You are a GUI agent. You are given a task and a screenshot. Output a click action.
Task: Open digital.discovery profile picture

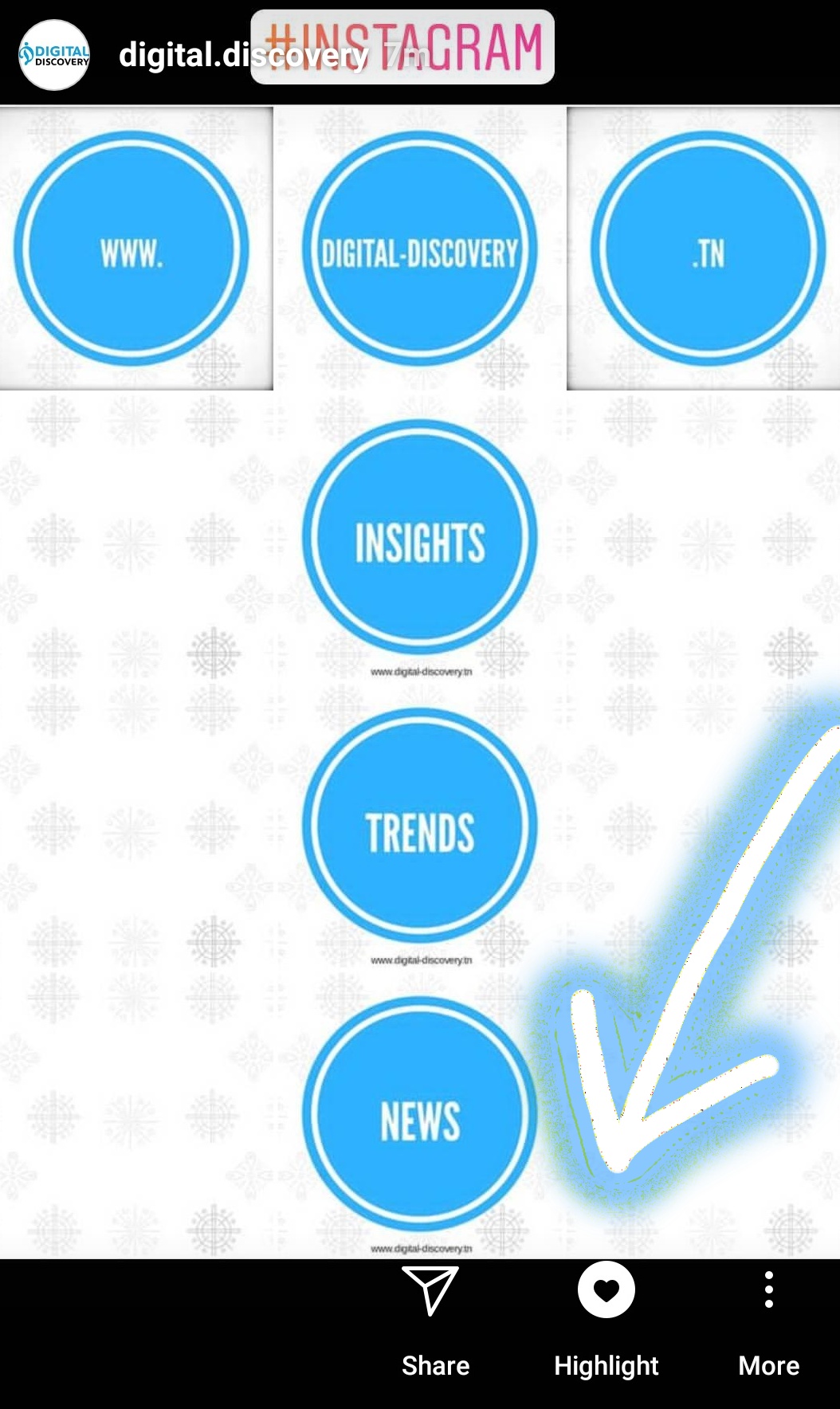pyautogui.click(x=54, y=55)
